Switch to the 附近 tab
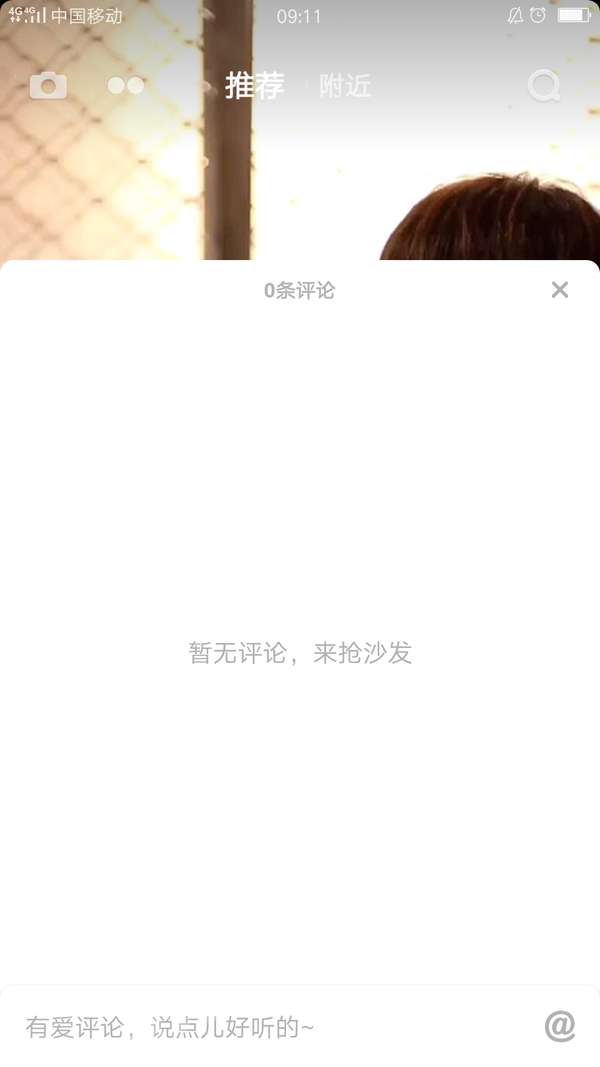This screenshot has width=600, height=1067. pos(345,86)
